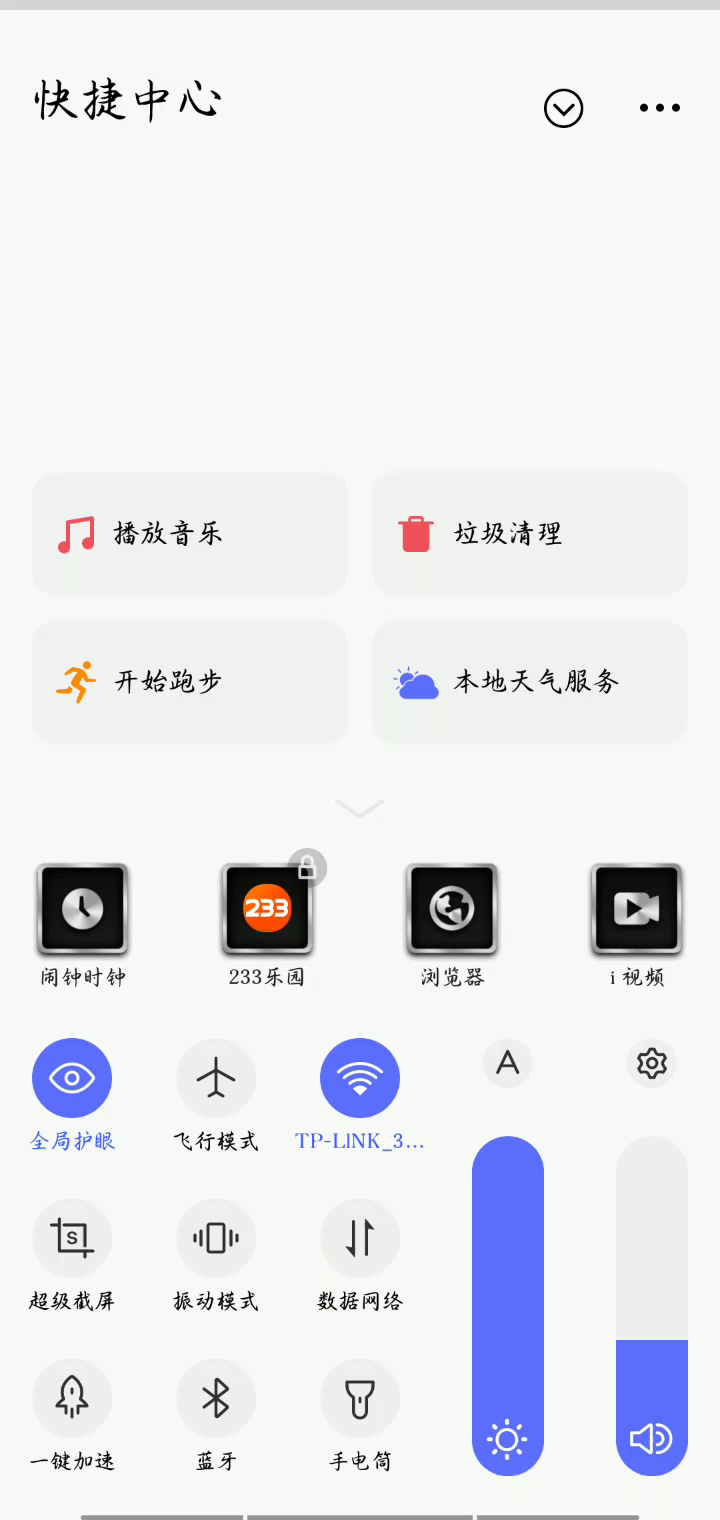Image resolution: width=720 pixels, height=1520 pixels.
Task: Open the i视频 video app
Action: click(637, 908)
